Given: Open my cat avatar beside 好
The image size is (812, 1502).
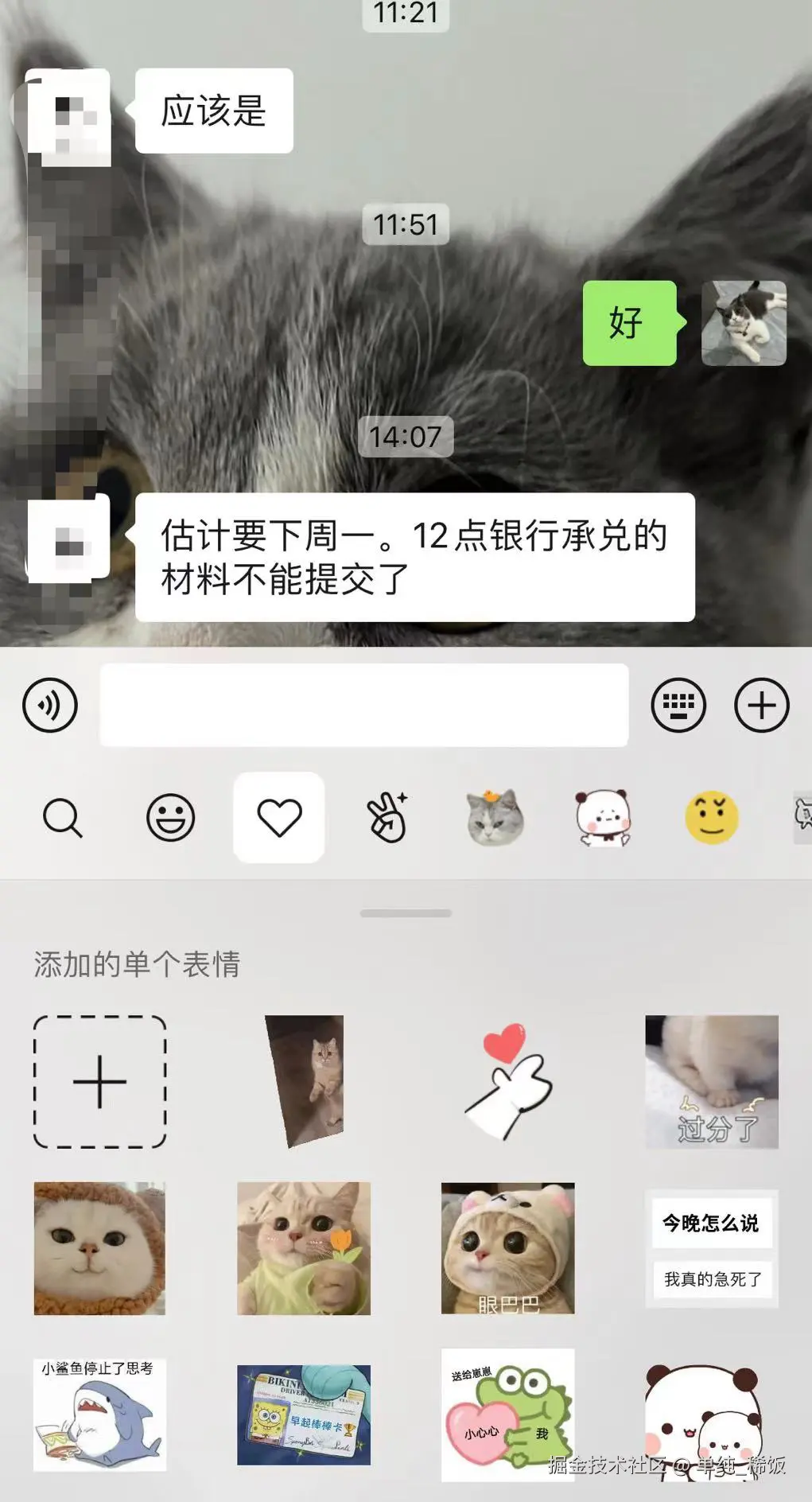Looking at the screenshot, I should 744,323.
